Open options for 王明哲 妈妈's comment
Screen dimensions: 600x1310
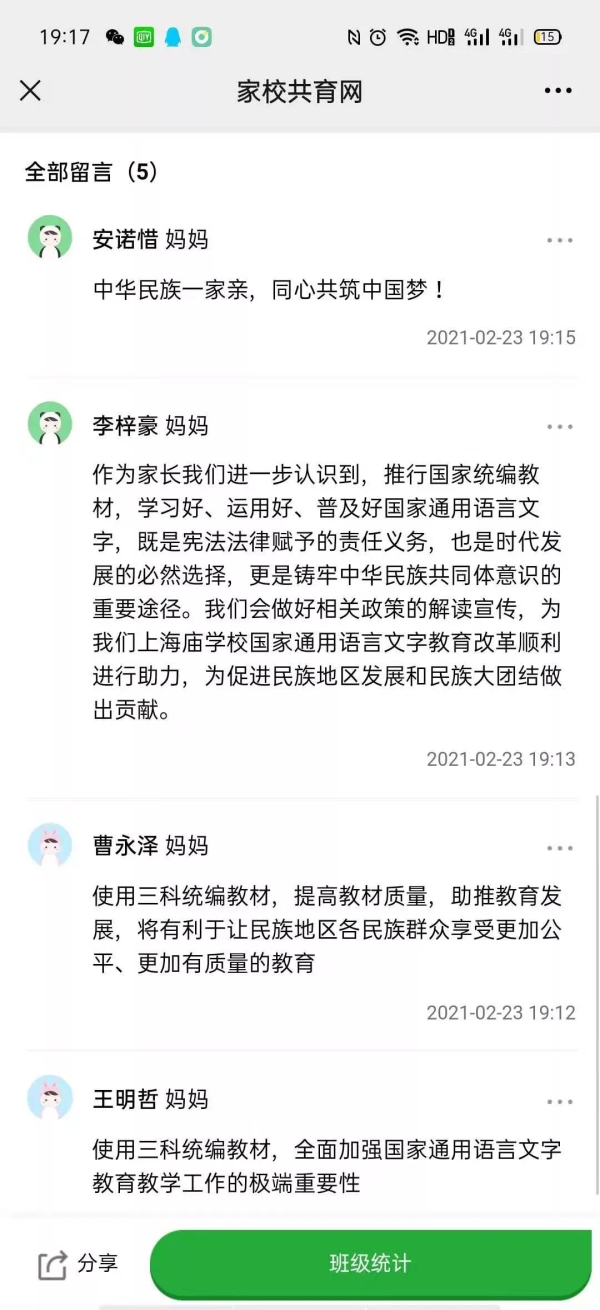pos(560,1102)
